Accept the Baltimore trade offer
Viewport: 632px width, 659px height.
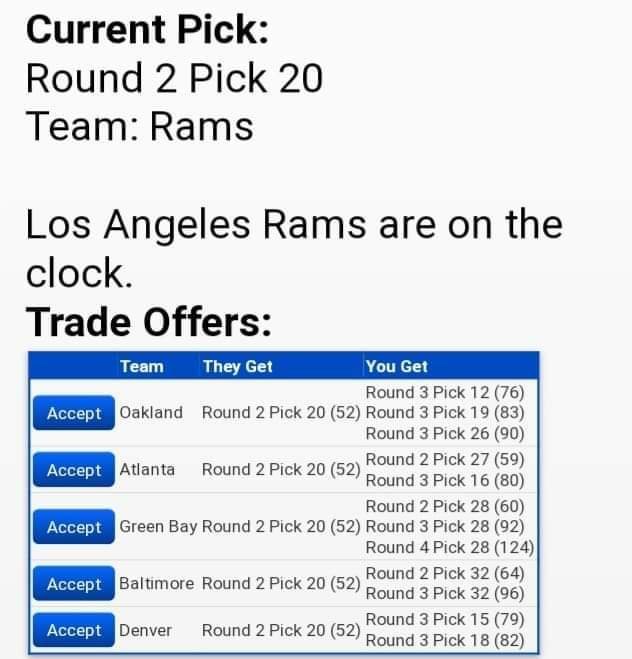(x=74, y=584)
